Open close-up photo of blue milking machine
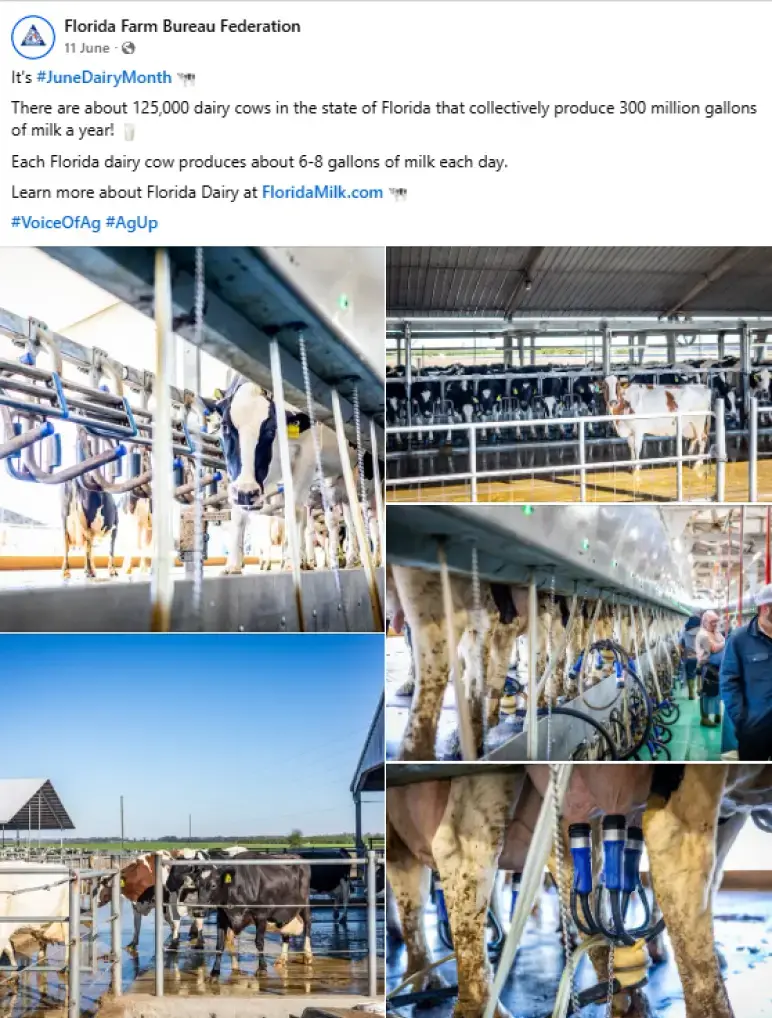The width and height of the screenshot is (772, 1018). (x=578, y=890)
